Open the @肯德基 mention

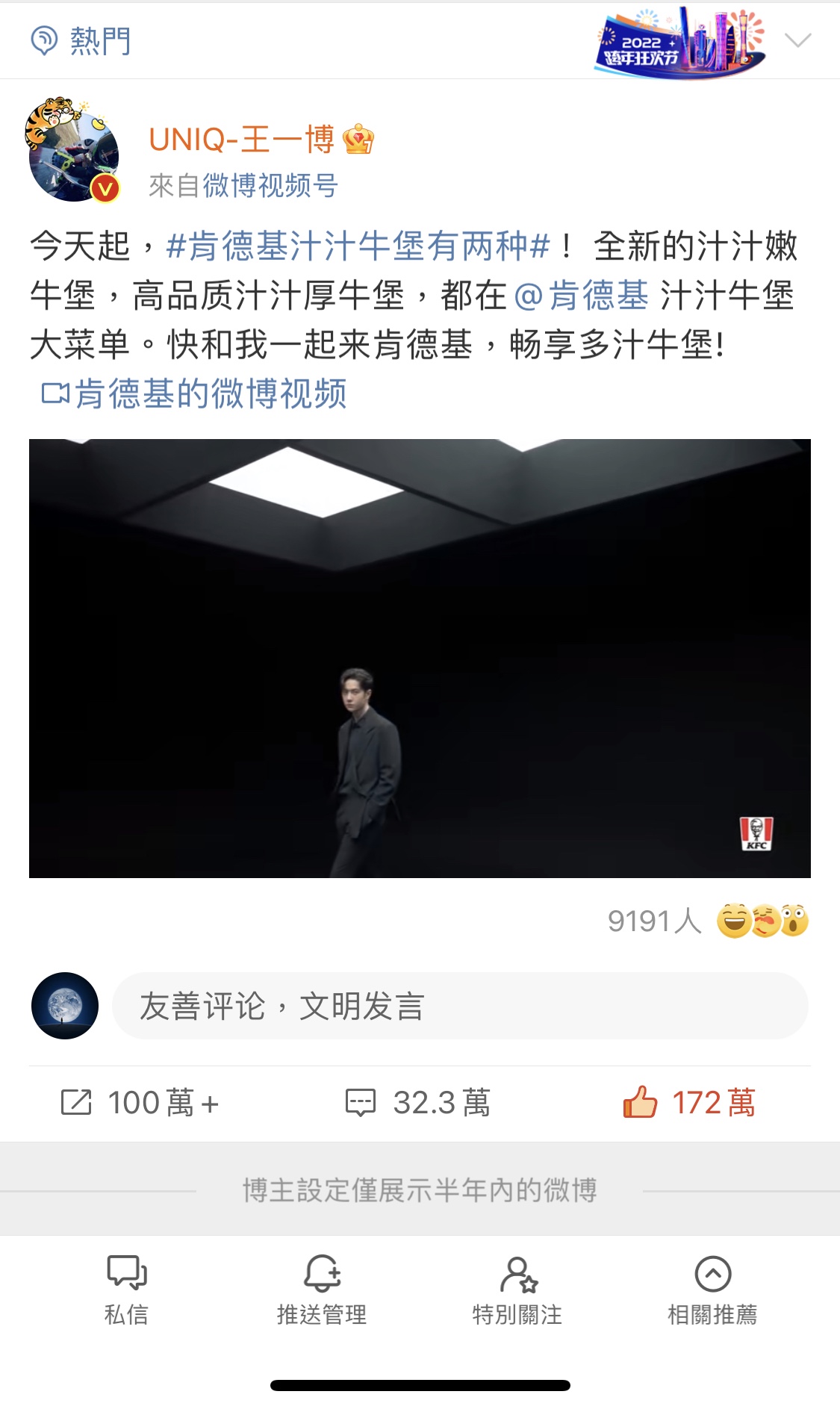click(581, 296)
